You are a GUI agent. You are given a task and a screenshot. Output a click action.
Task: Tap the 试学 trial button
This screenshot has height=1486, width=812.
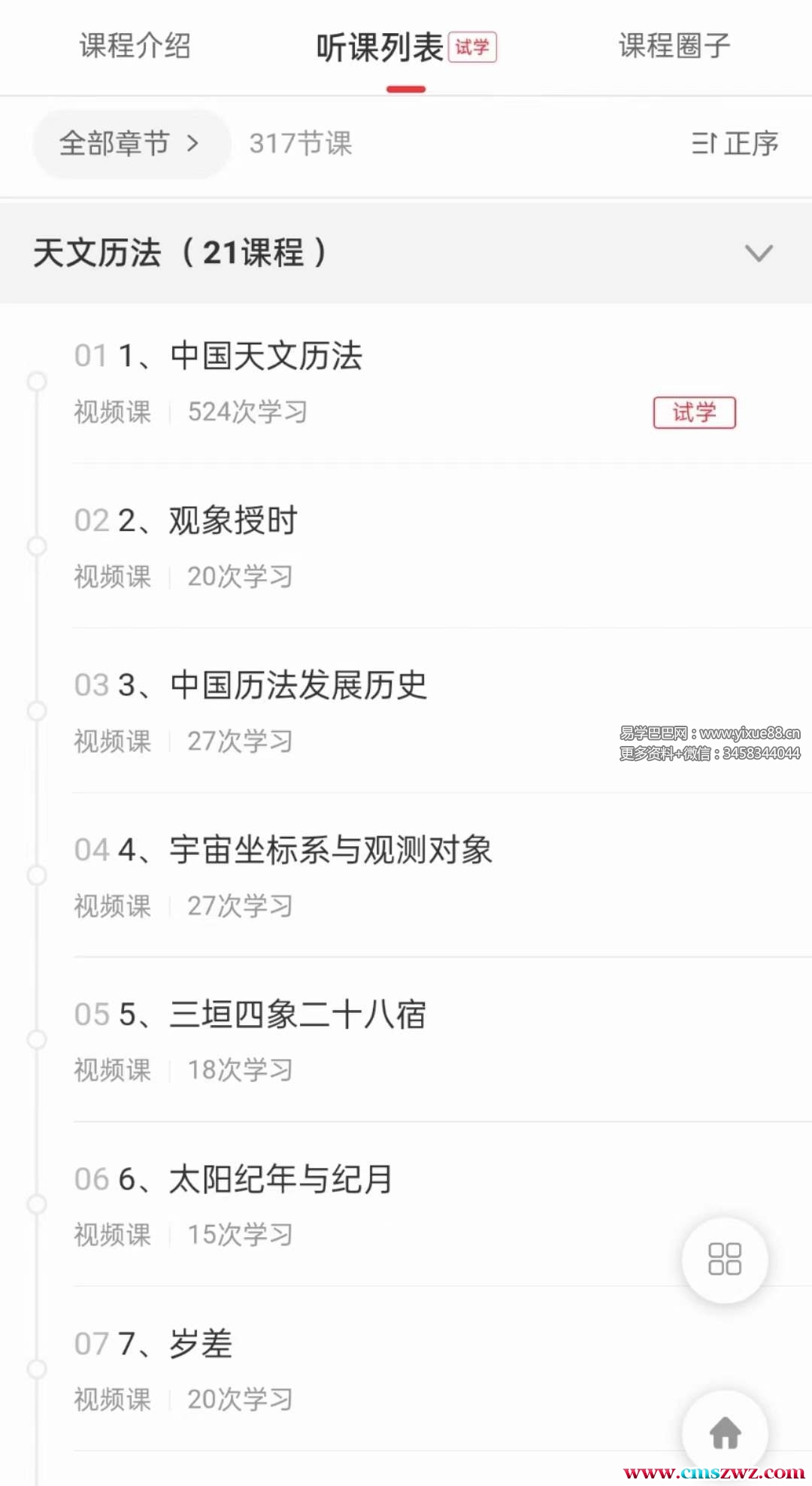[x=694, y=412]
